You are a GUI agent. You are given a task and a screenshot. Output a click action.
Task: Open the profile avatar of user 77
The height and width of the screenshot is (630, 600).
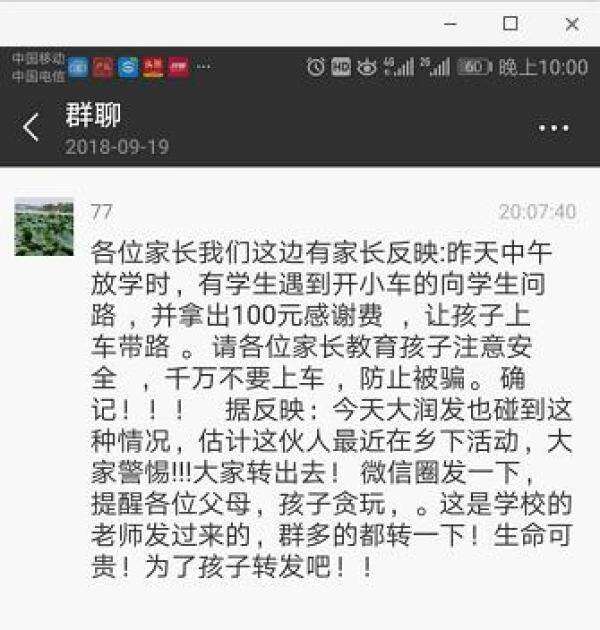pos(43,227)
